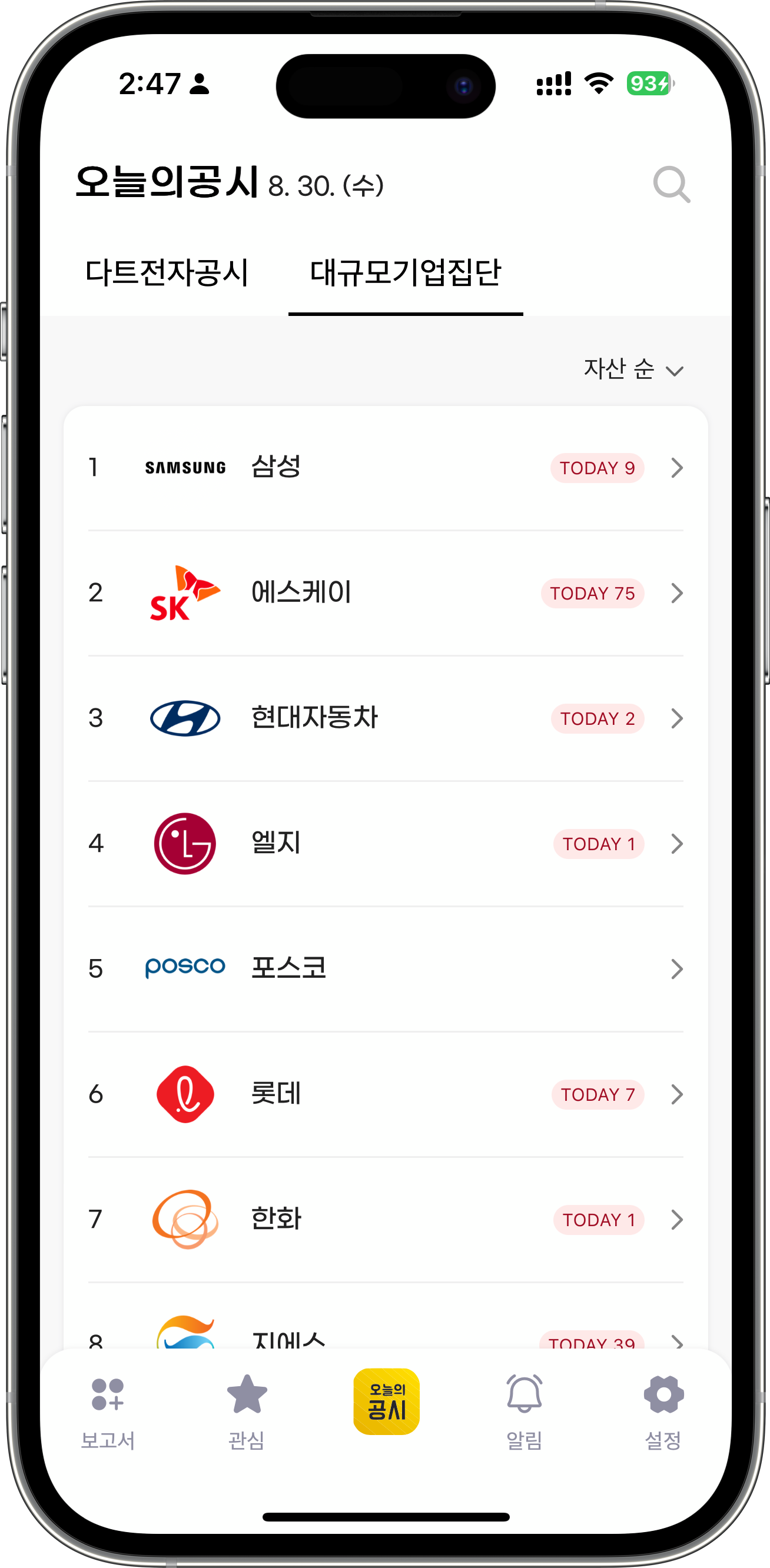Expand the 자산 순 sort dropdown
The height and width of the screenshot is (1568, 770).
coord(633,369)
